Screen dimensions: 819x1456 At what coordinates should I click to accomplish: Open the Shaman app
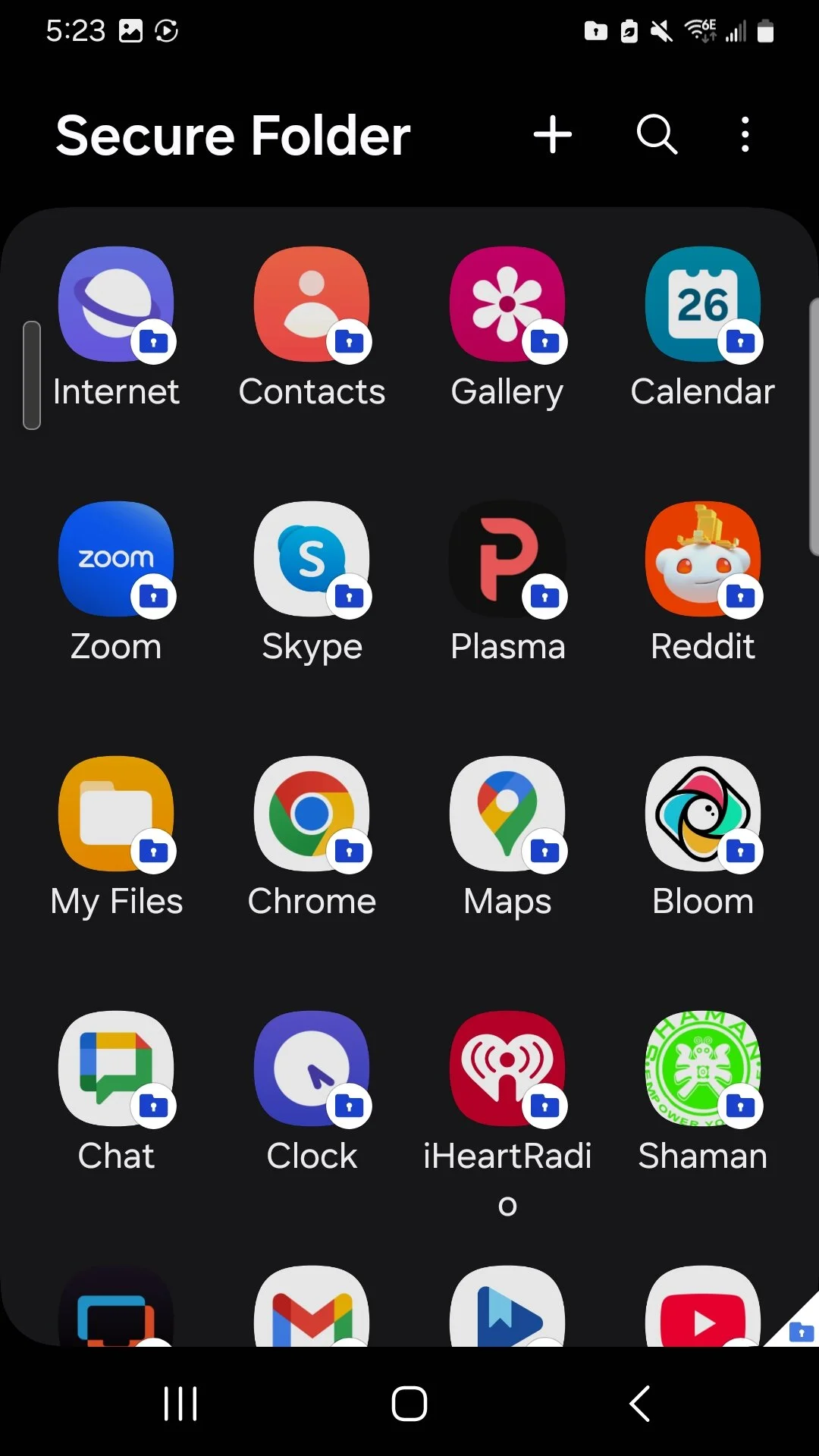[703, 1068]
